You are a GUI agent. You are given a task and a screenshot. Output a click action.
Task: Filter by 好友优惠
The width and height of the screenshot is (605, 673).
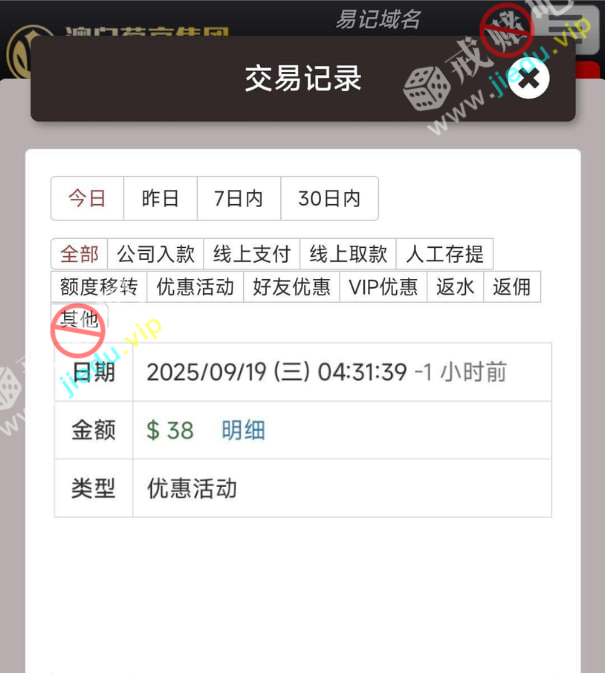tap(292, 287)
